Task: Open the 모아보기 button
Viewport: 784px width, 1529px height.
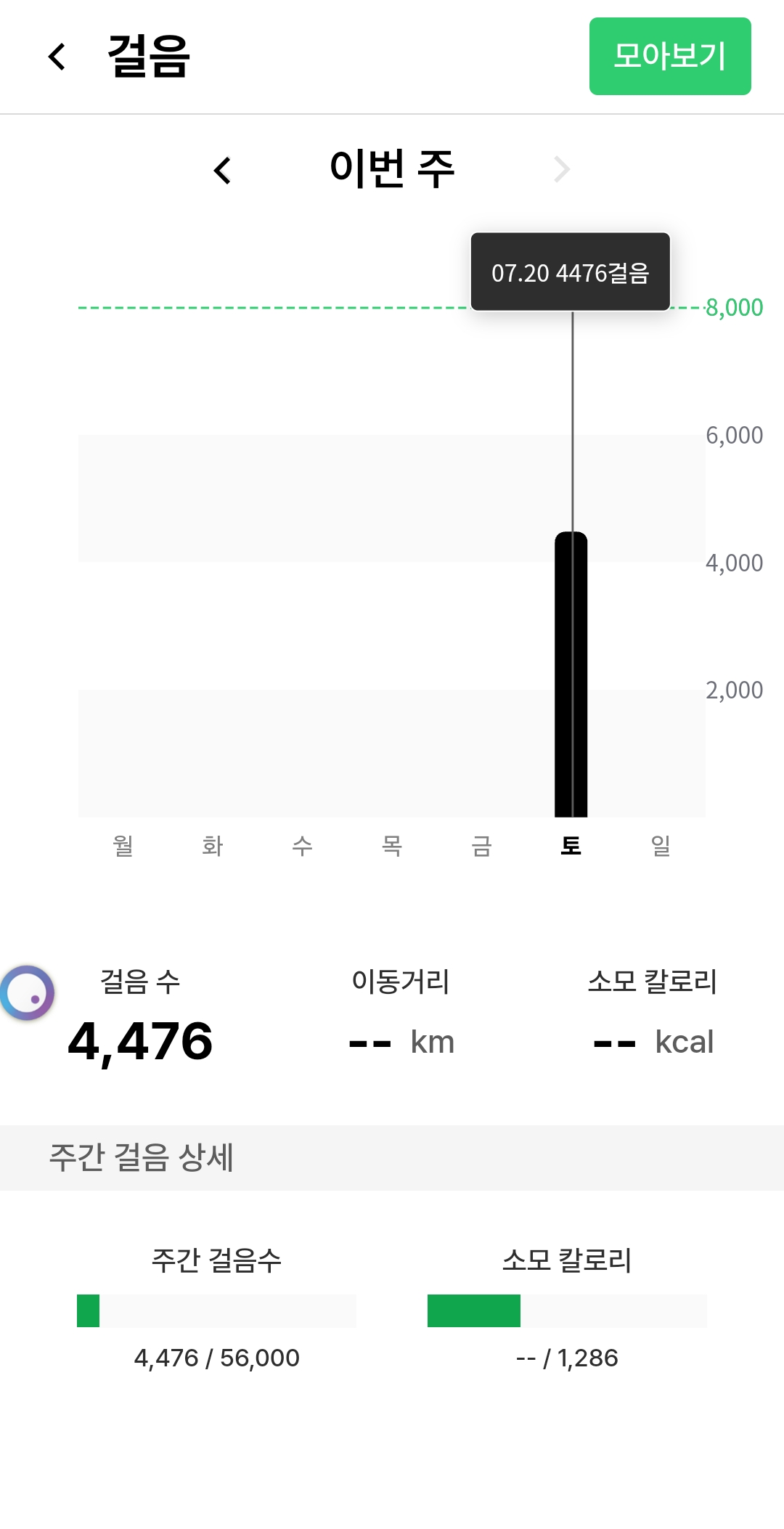Action: [670, 57]
